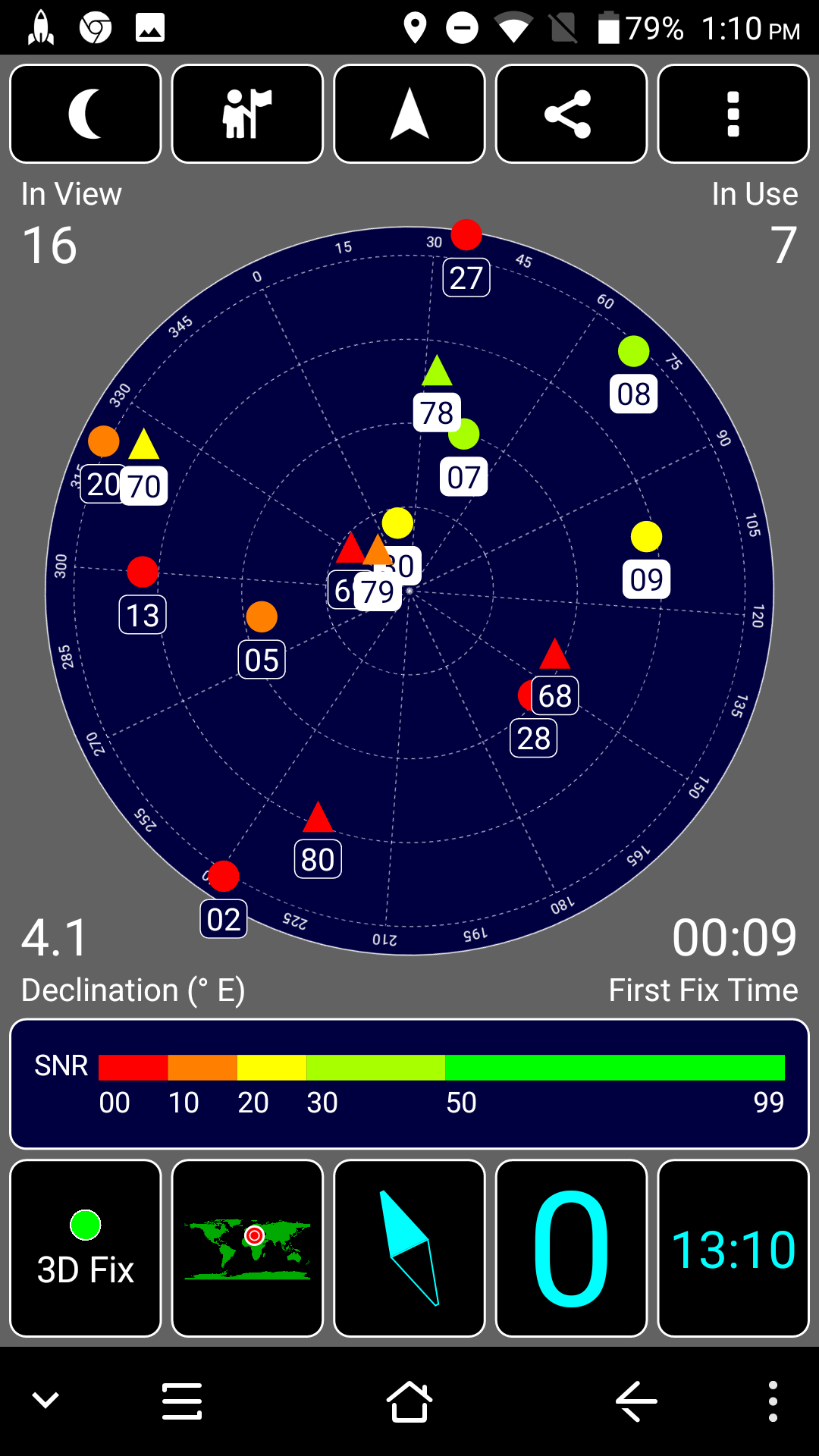Toggle night mode with the moon button
The height and width of the screenshot is (1456, 819).
[x=86, y=114]
